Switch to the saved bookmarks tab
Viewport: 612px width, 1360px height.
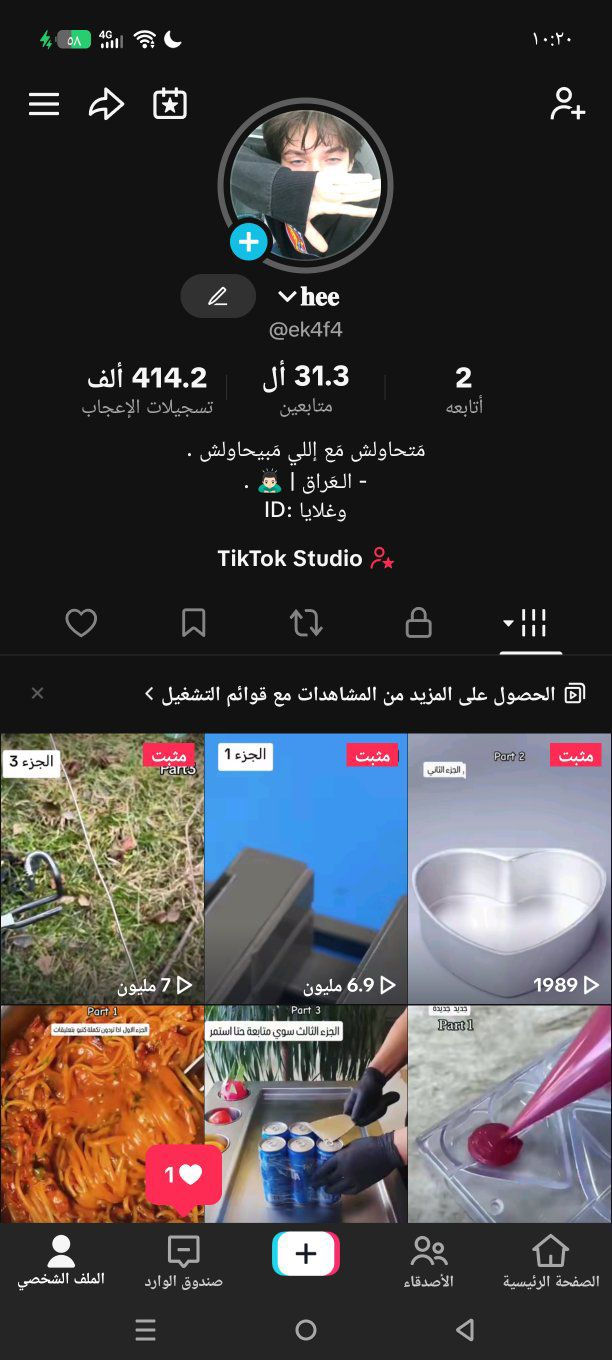pyautogui.click(x=194, y=623)
